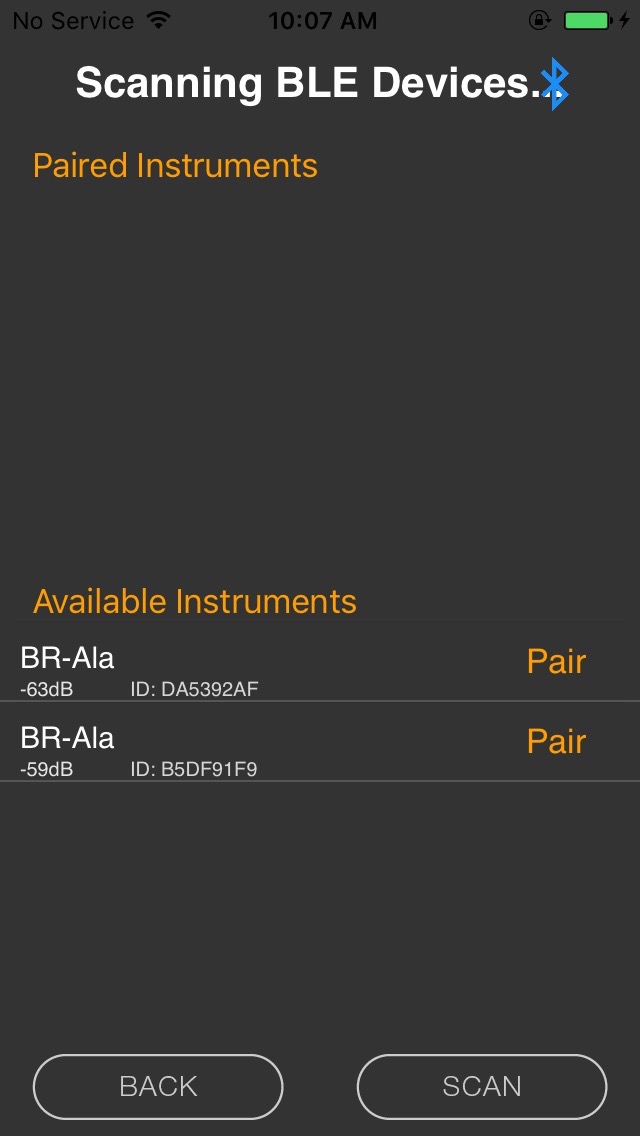Screen dimensions: 640x1136
Task: Pair the BR-Ala with ID B5DF91F9
Action: 556,742
